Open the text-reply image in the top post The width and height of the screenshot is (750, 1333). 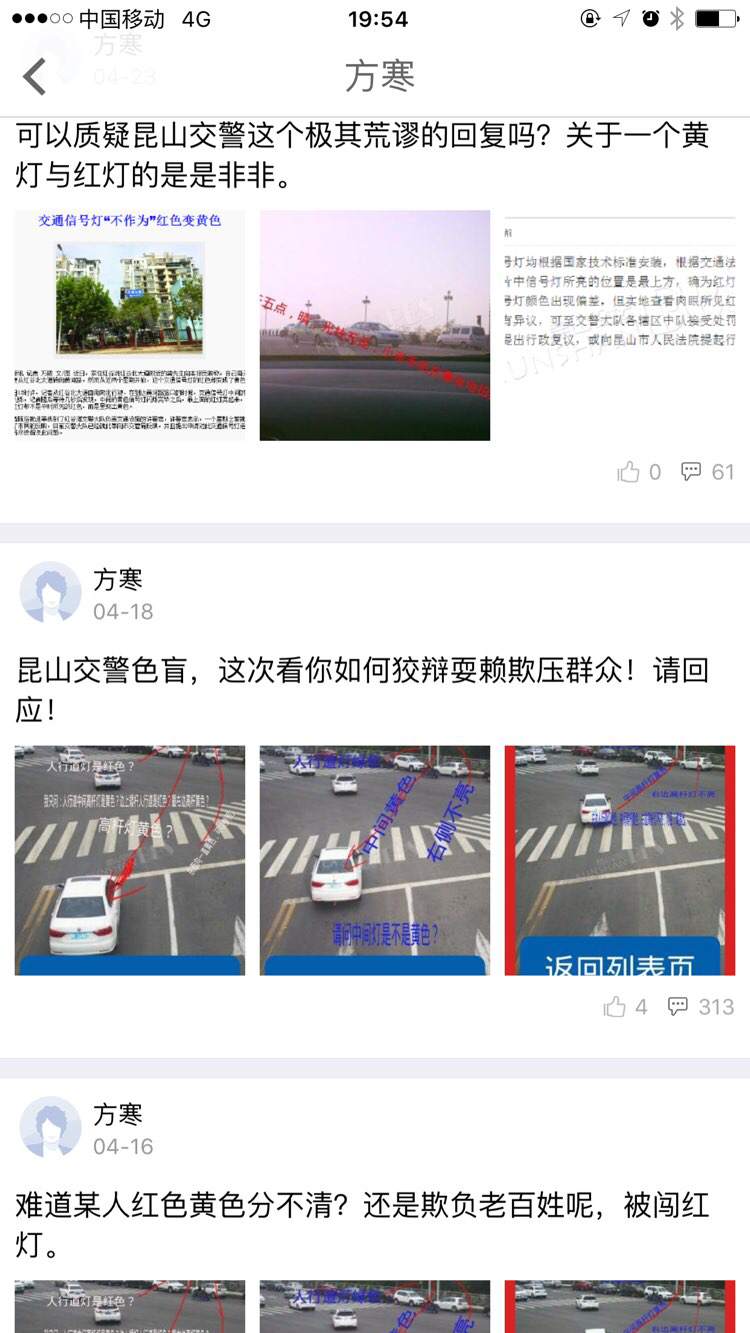[x=620, y=325]
